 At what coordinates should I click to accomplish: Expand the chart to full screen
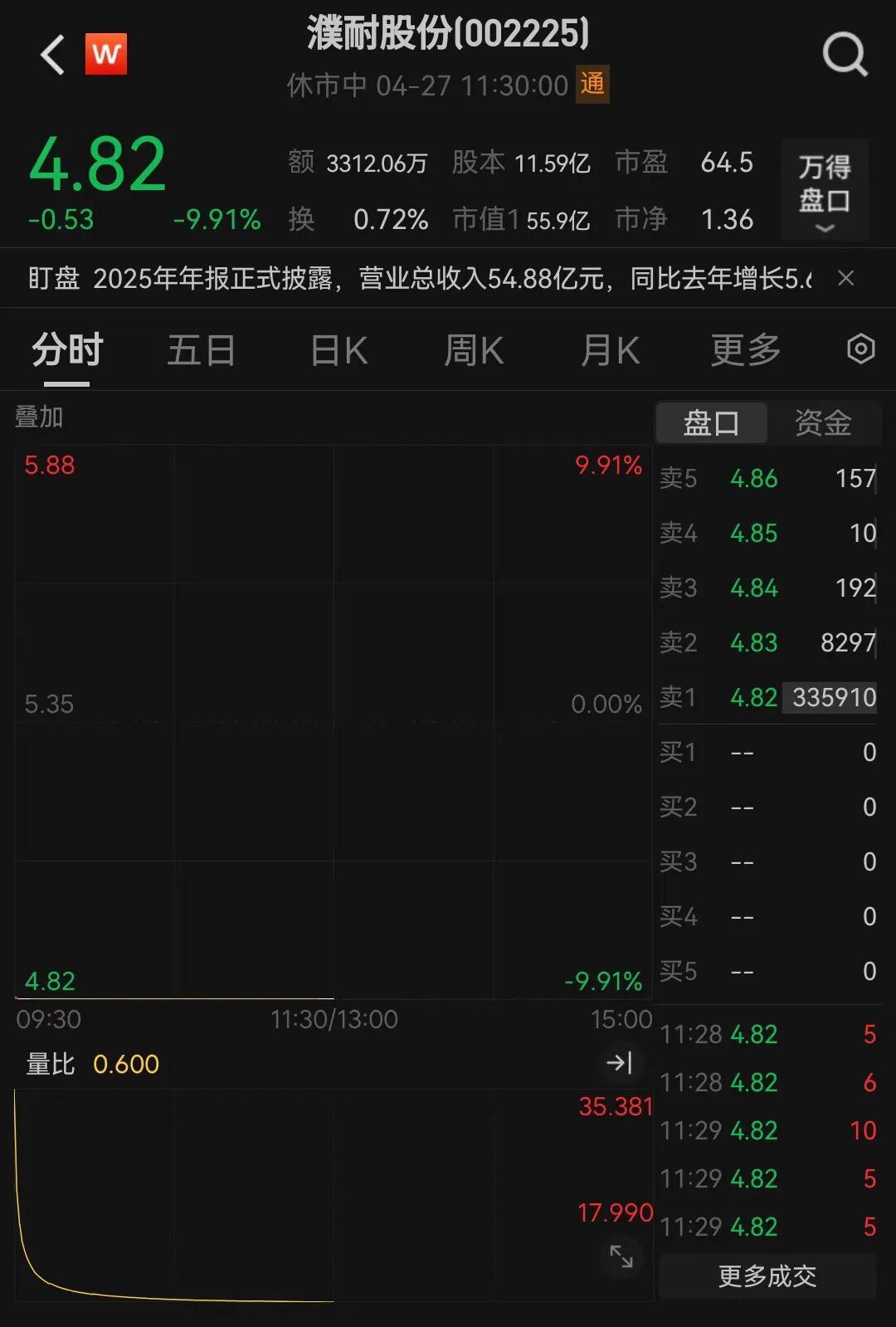click(621, 1256)
